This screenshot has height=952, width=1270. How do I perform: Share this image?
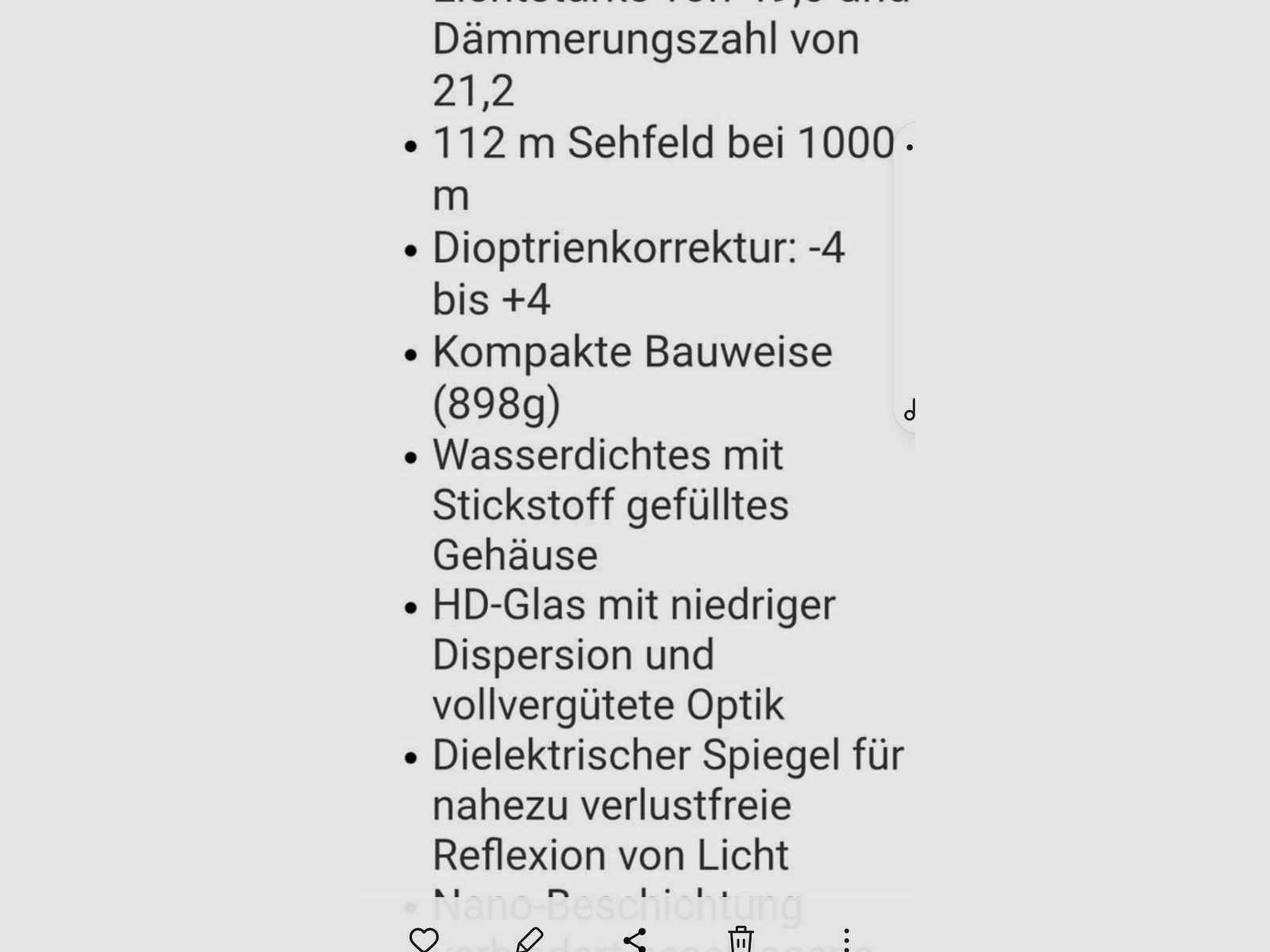point(635,939)
